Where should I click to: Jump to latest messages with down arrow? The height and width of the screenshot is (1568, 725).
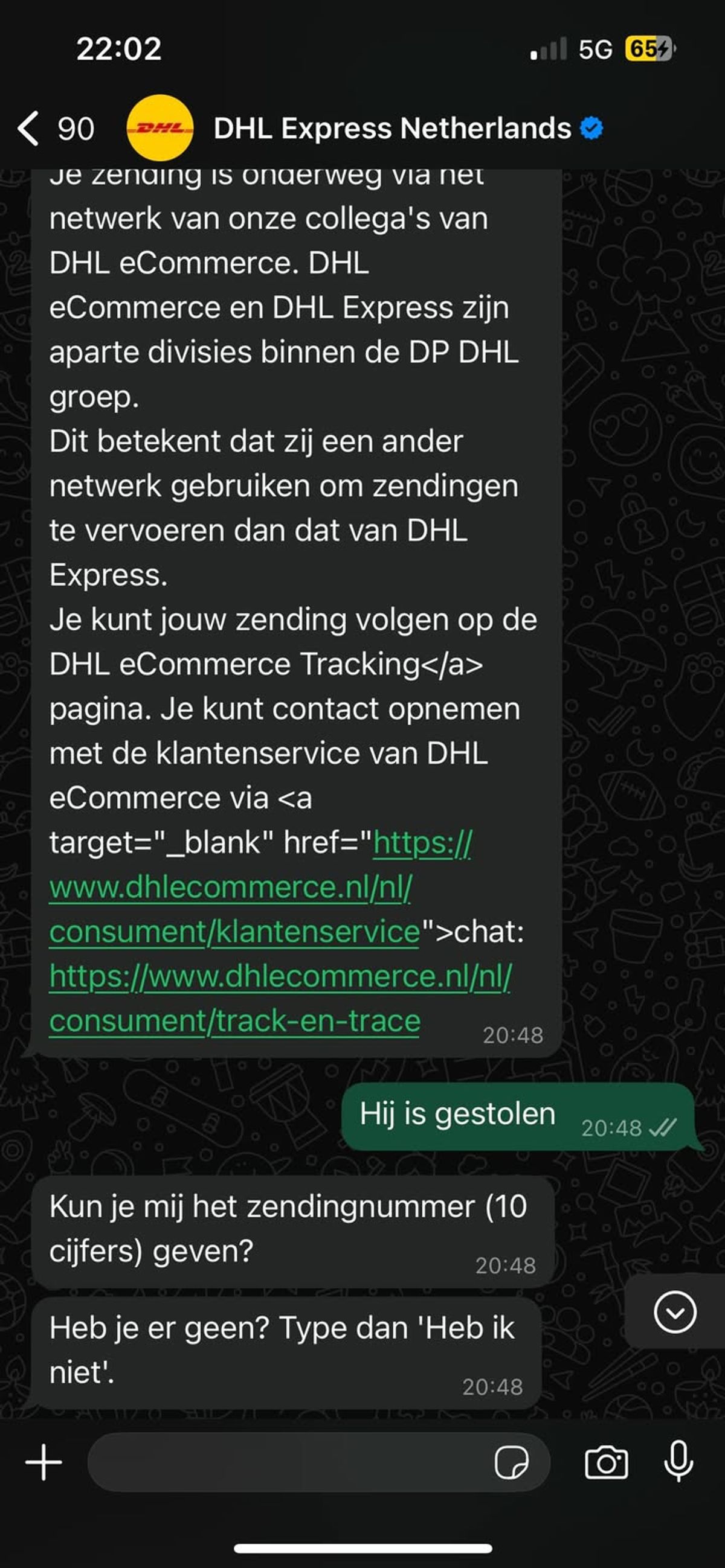pyautogui.click(x=674, y=1313)
